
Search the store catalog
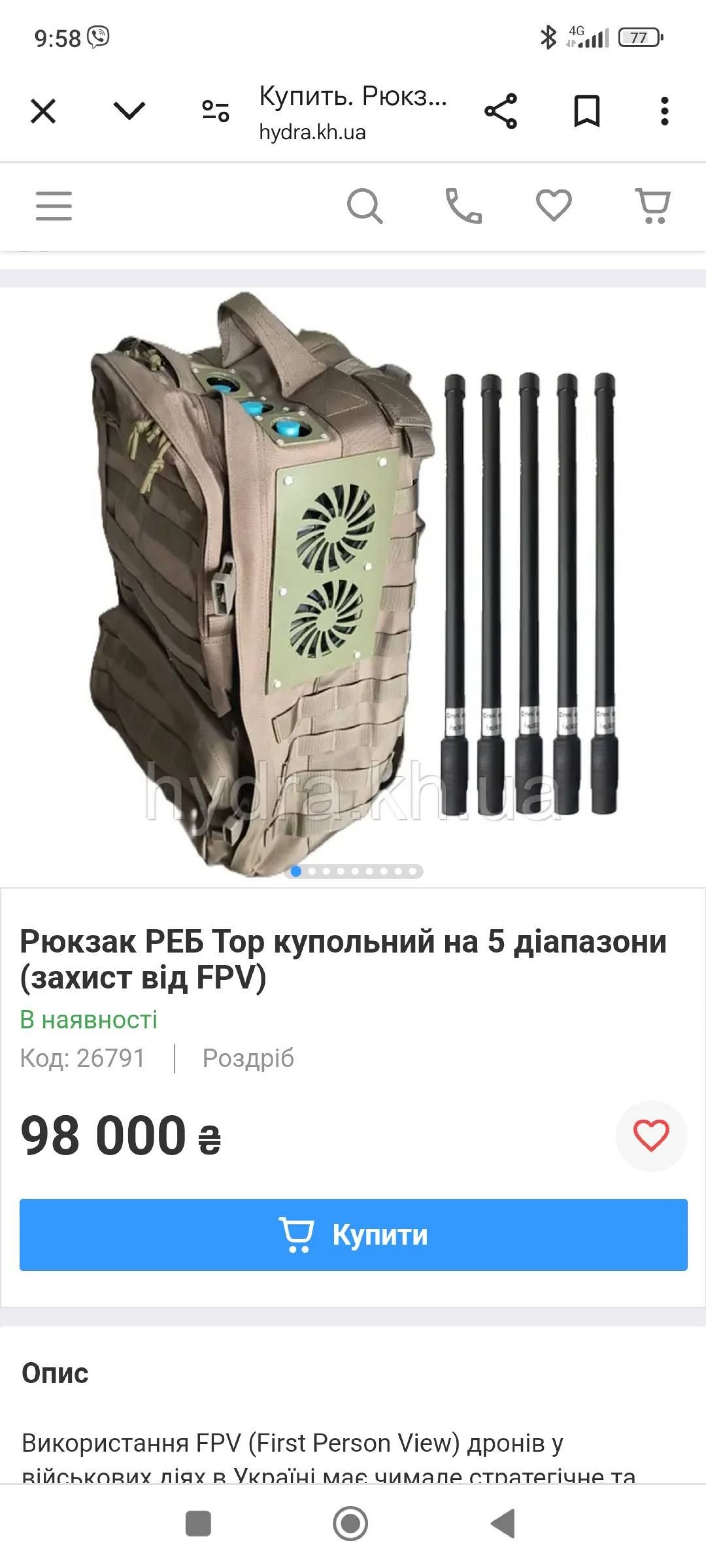click(364, 206)
